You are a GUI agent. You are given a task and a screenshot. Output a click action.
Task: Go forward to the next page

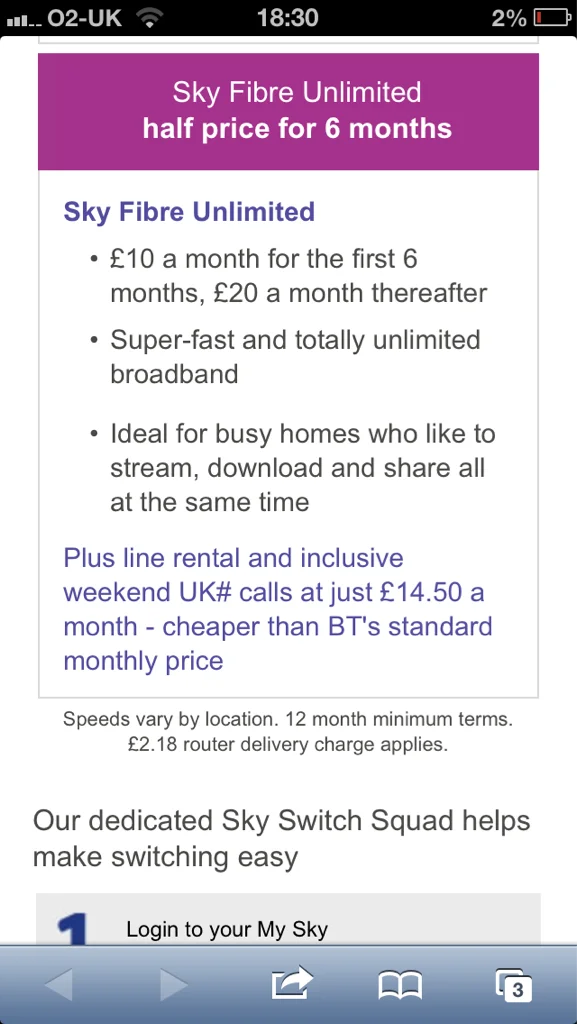(174, 985)
